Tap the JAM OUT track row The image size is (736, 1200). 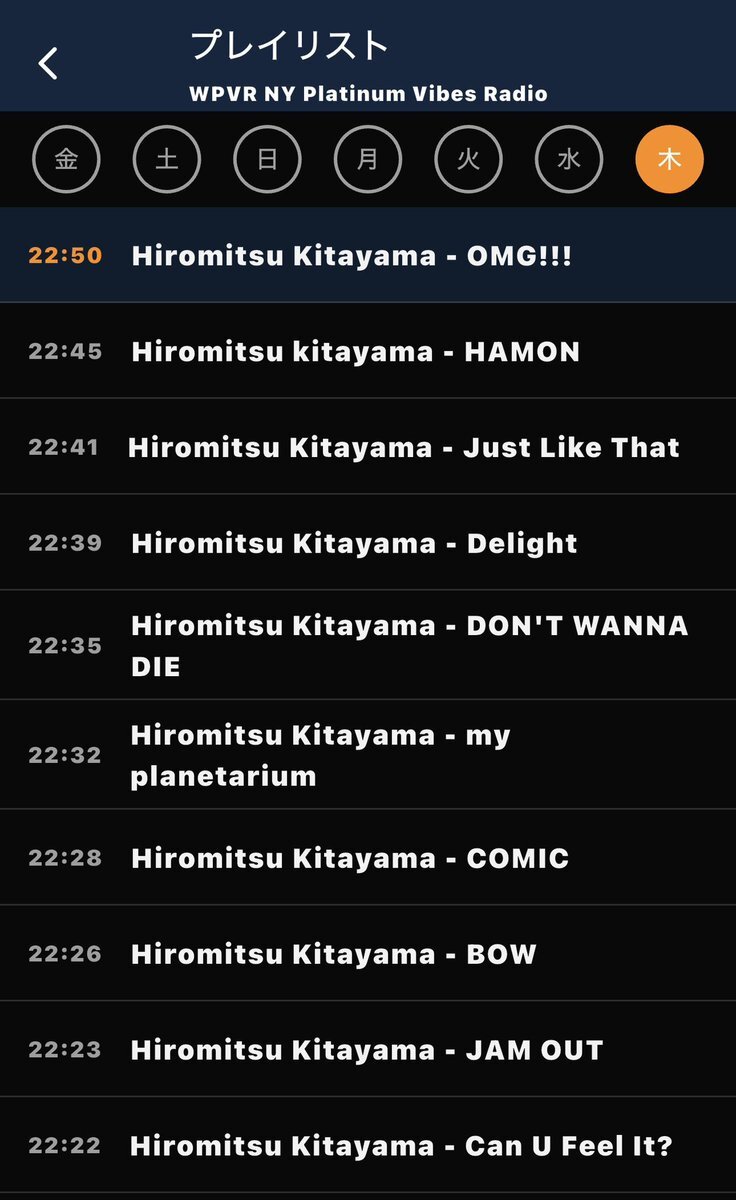pos(367,1050)
